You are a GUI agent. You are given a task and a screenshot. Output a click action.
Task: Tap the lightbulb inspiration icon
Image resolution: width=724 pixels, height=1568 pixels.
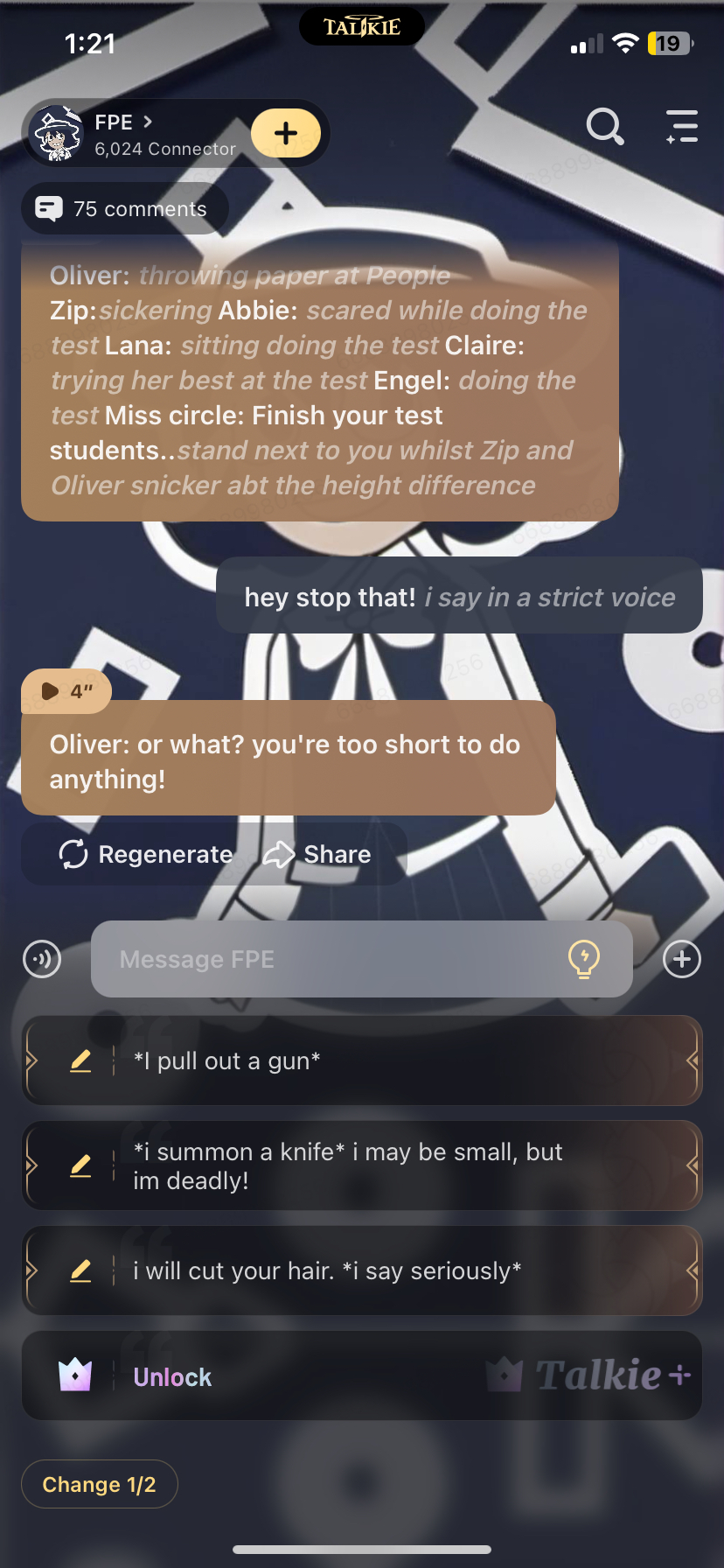coord(583,959)
